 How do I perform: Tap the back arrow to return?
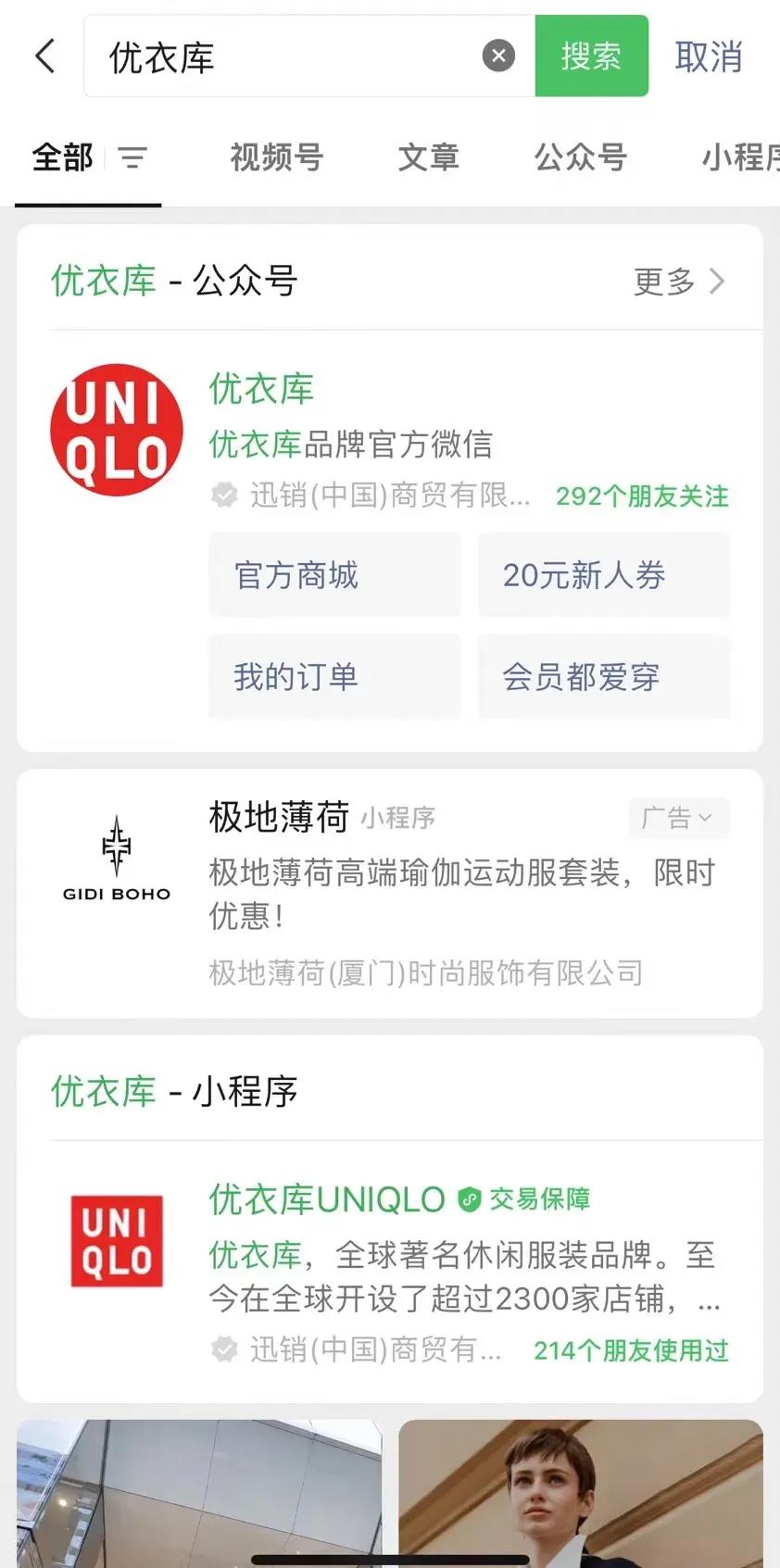44,56
